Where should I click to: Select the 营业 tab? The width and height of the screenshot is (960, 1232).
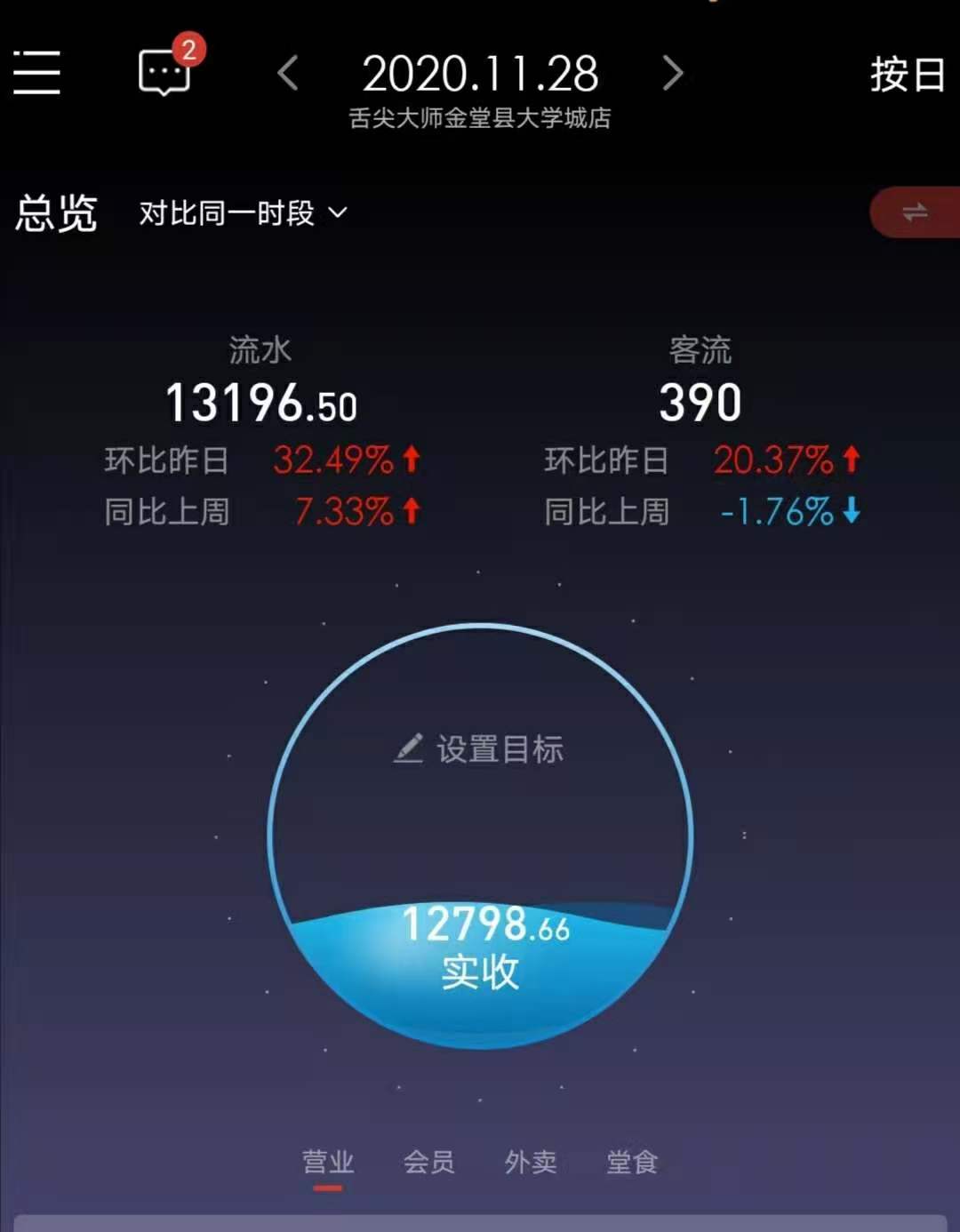[x=330, y=1162]
